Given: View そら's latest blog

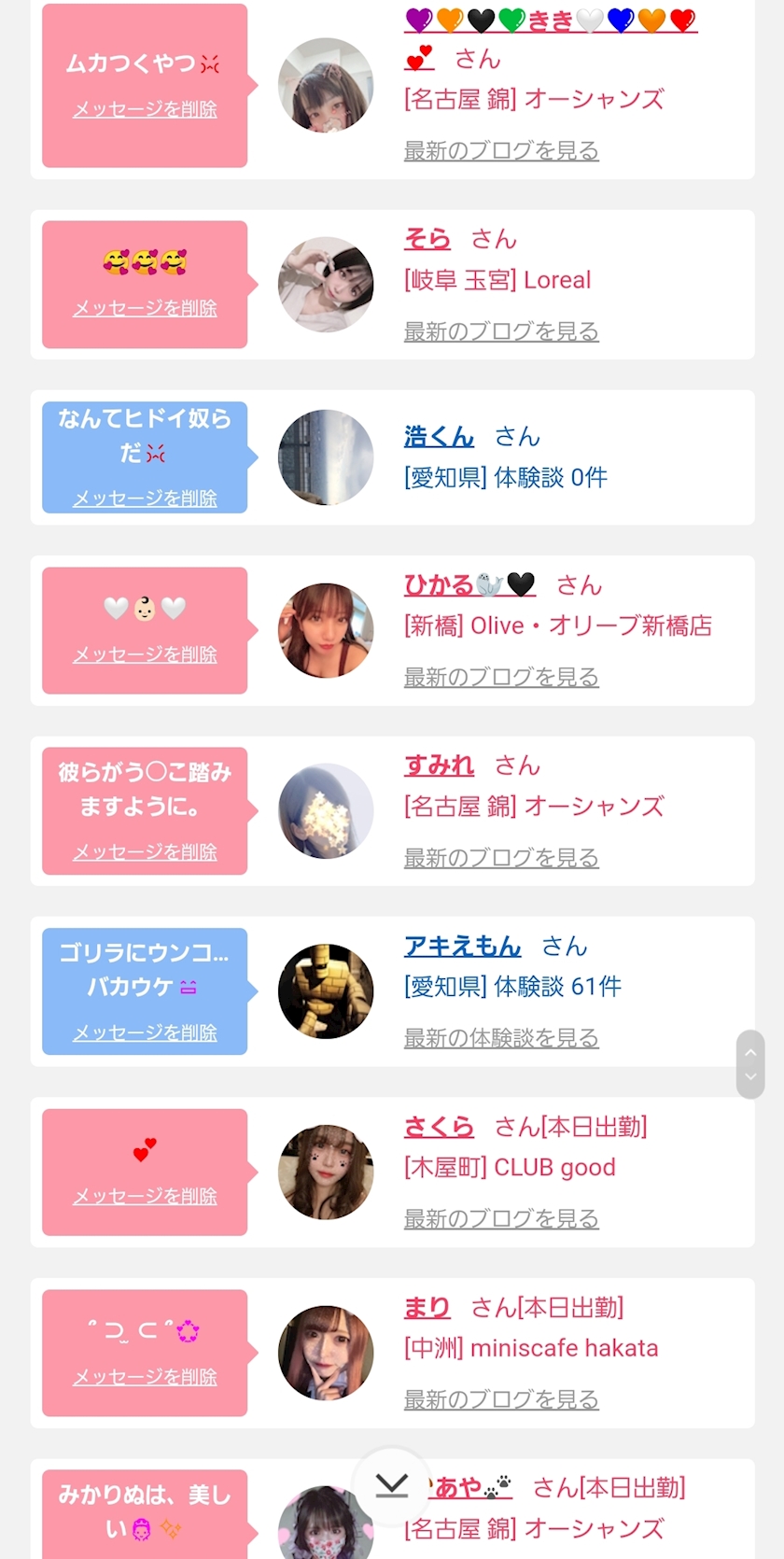Looking at the screenshot, I should coord(500,331).
